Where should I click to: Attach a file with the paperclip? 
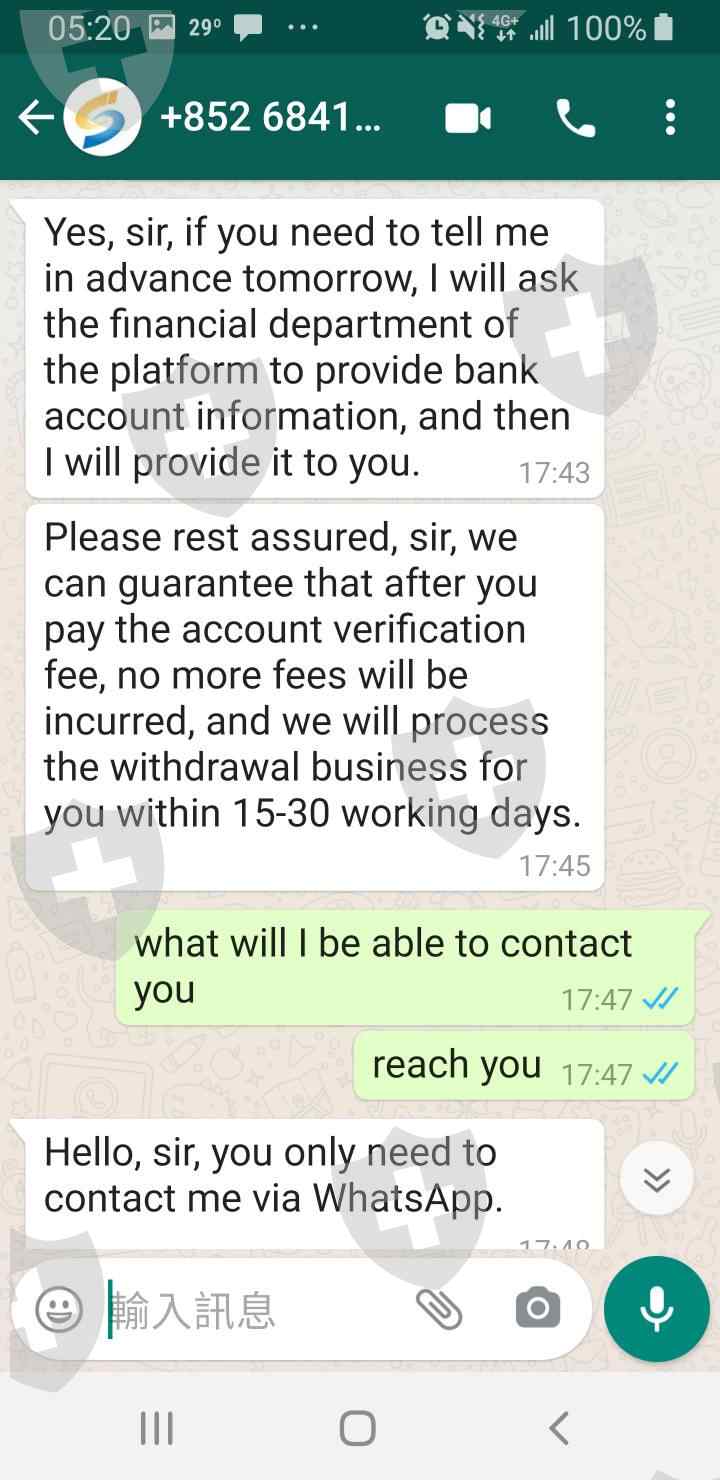tap(438, 1309)
